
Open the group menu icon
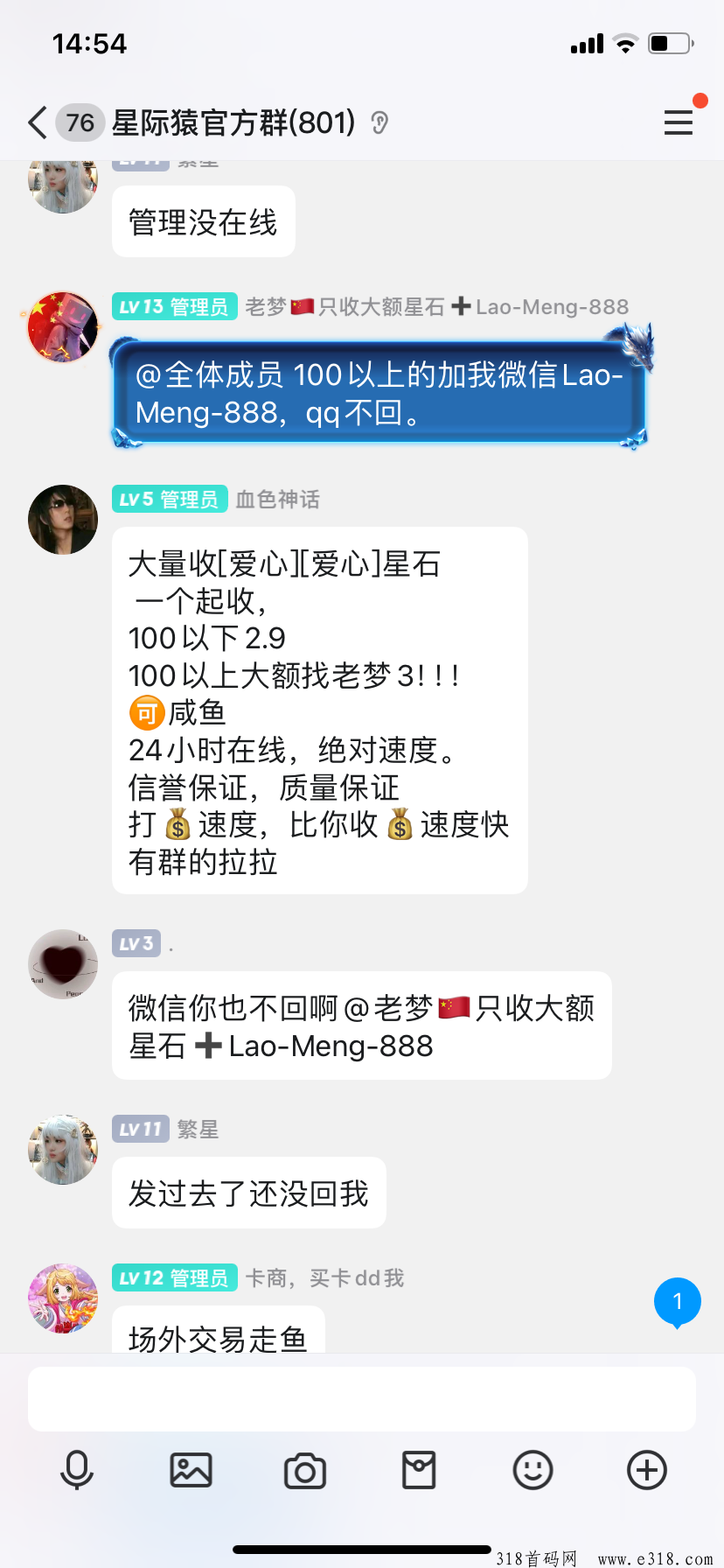click(678, 122)
